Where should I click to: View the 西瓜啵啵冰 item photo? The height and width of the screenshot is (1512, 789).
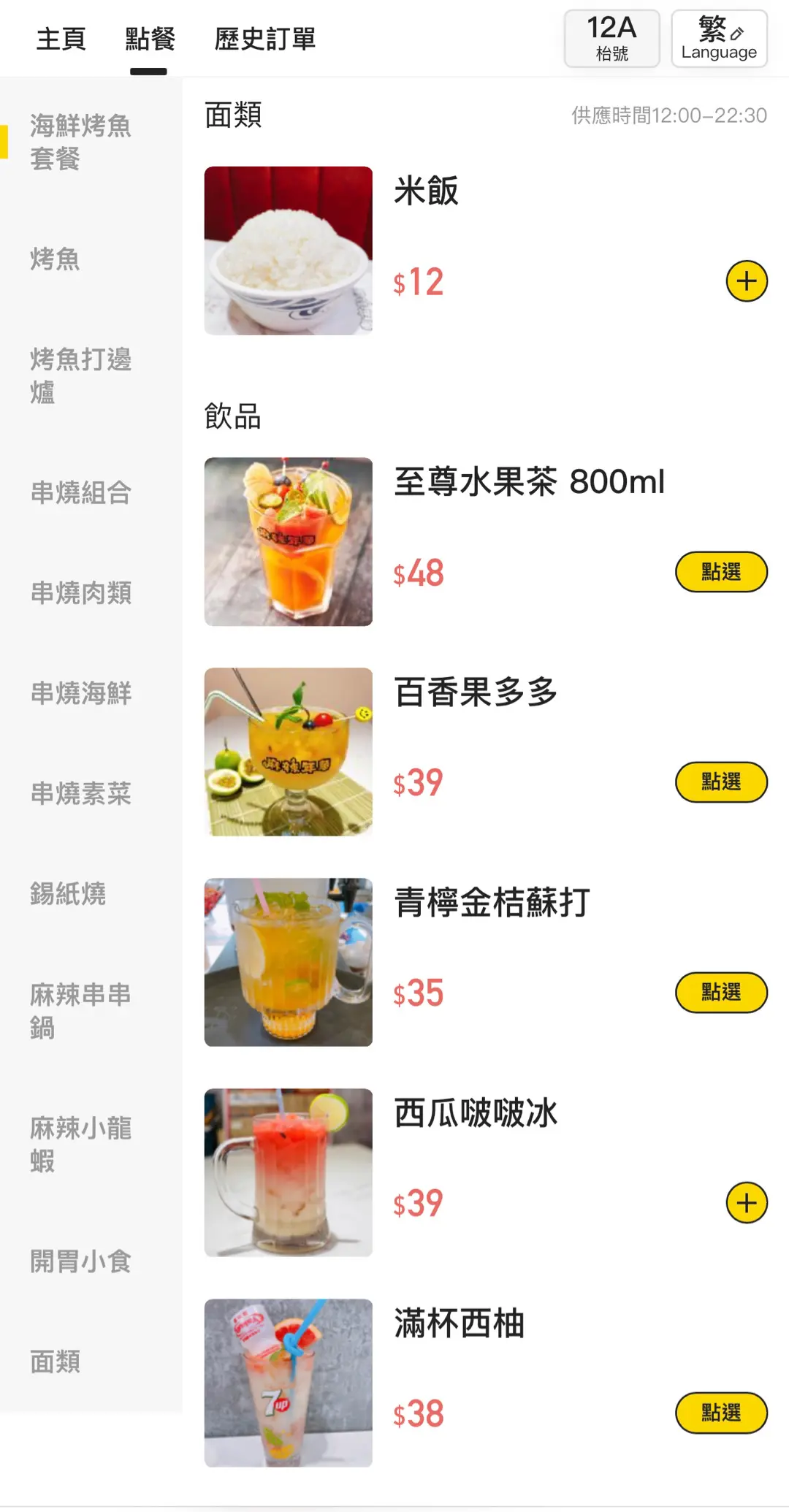pos(288,1172)
